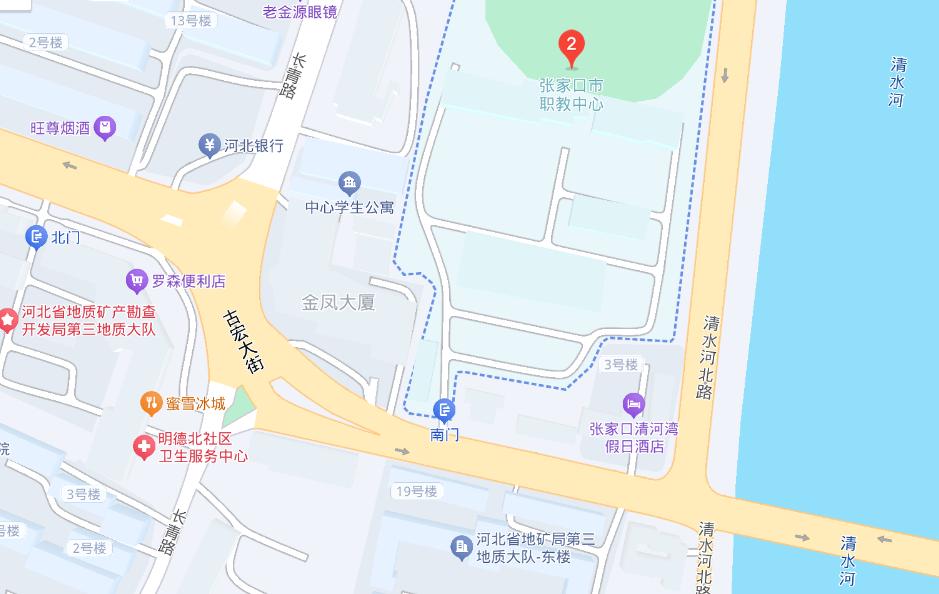Image resolution: width=939 pixels, height=594 pixels.
Task: Tap the 明德北社区卫生服务中心 medical marker
Action: pos(144,447)
